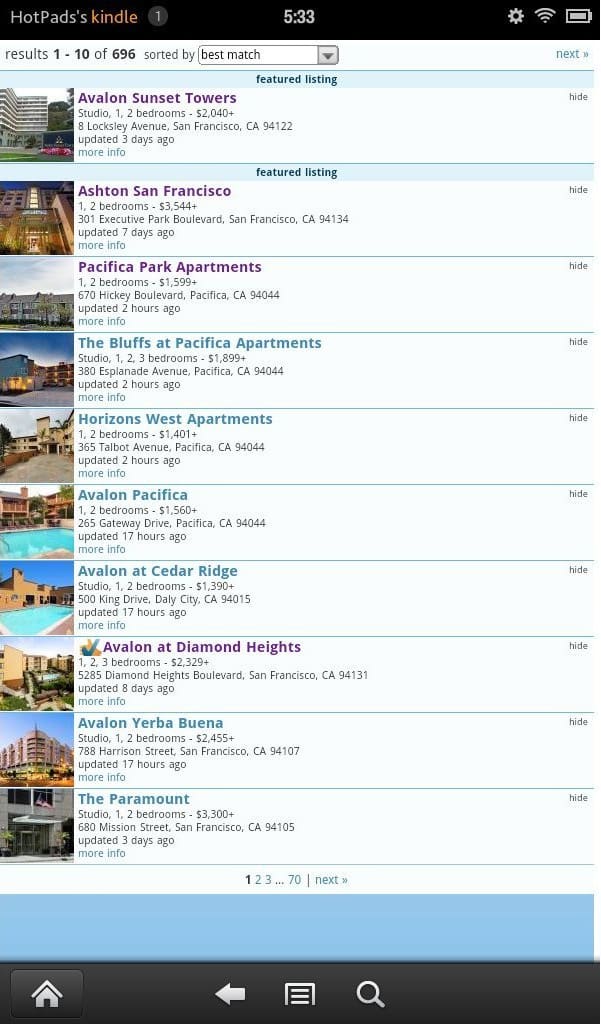View more info for Pacifica Park Apartments

[x=102, y=322]
